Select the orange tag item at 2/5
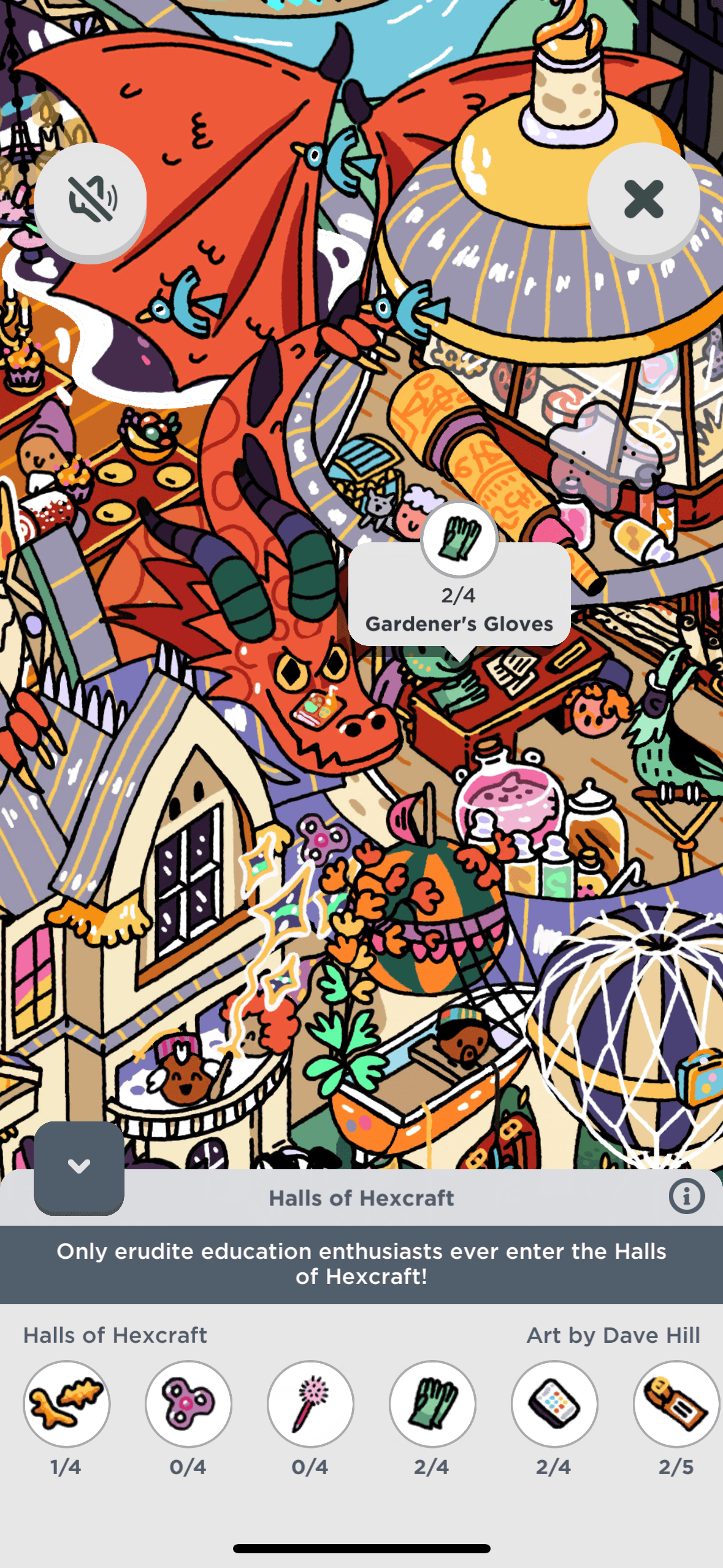This screenshot has width=723, height=1568. coord(676,1404)
